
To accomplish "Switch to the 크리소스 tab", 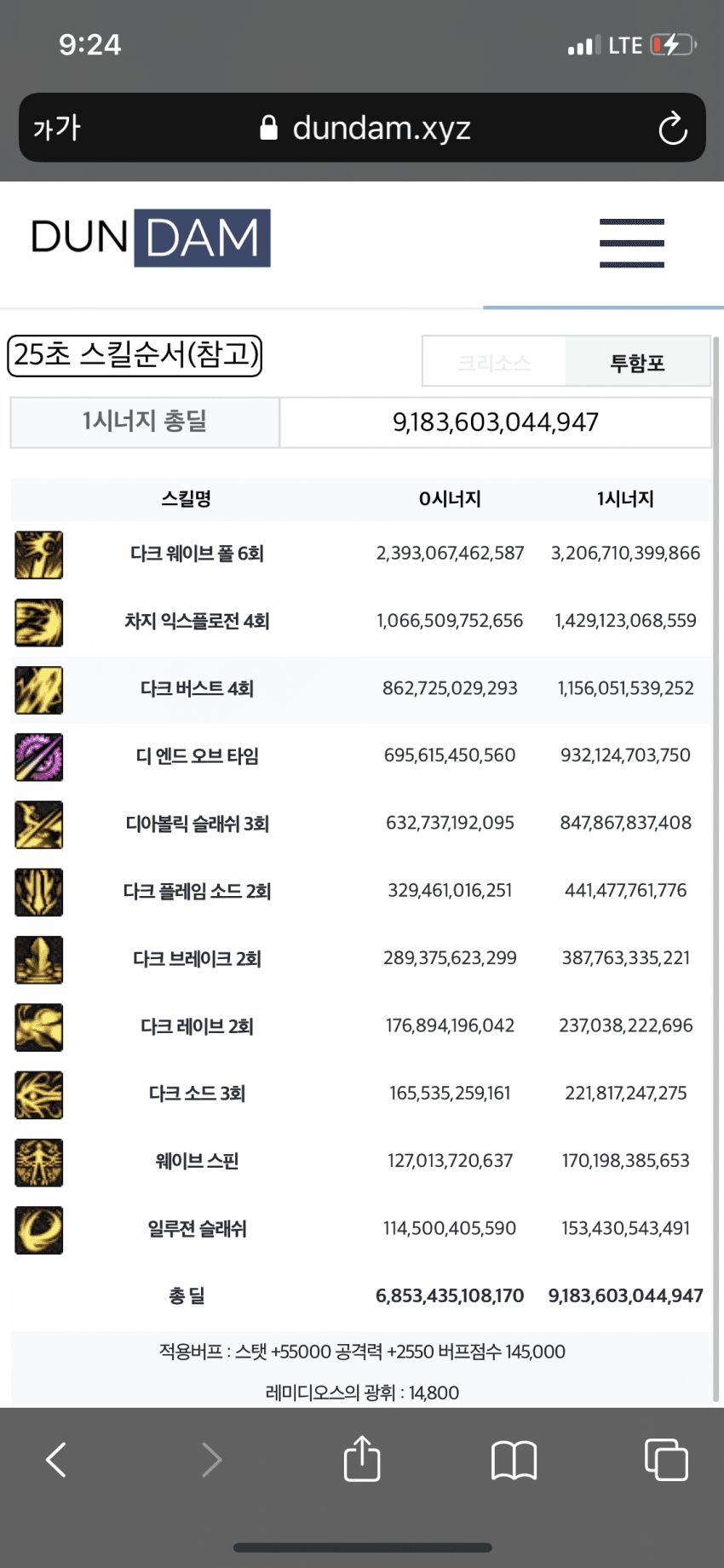I will click(x=494, y=363).
